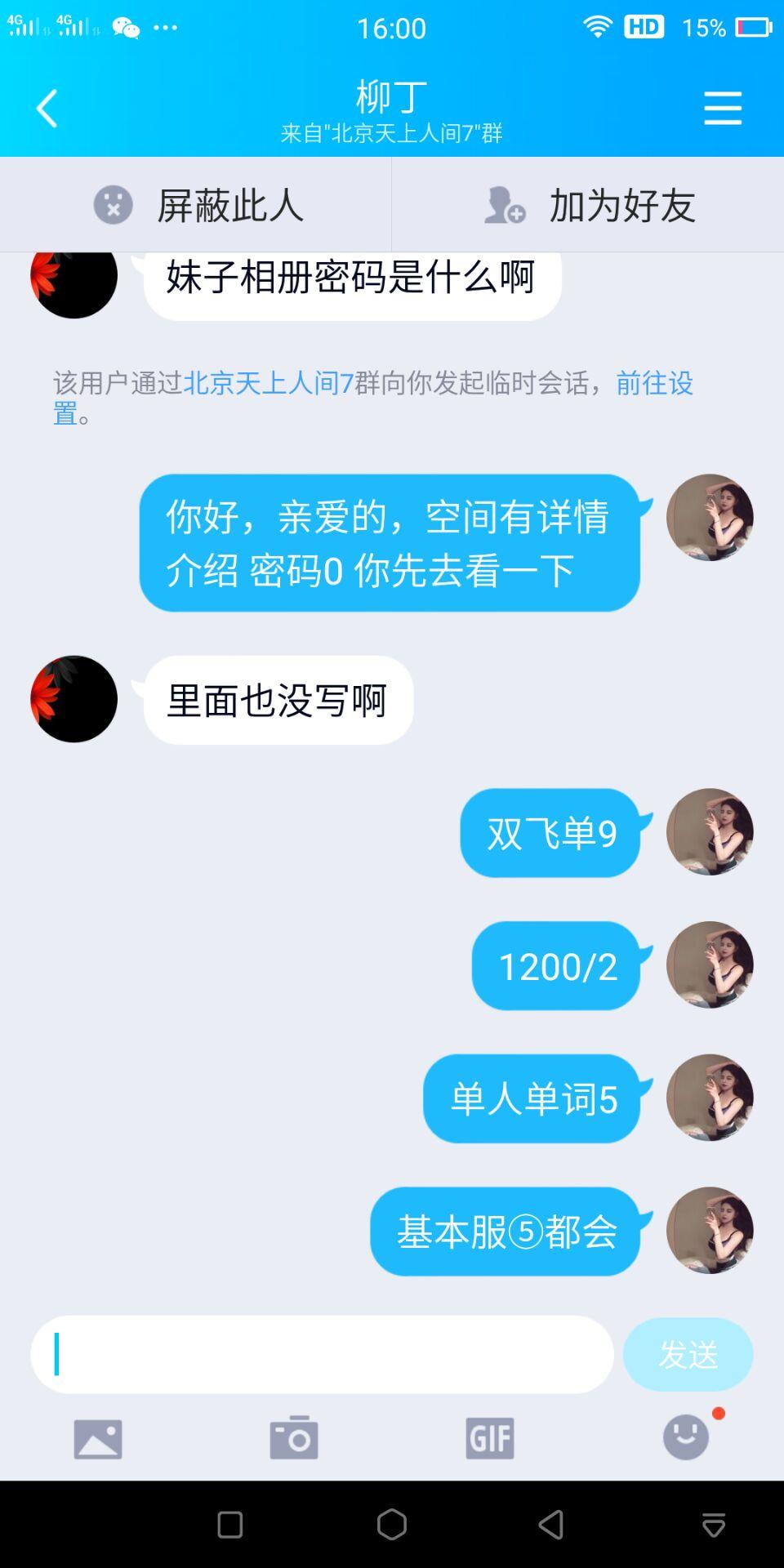Open the 北京天上人间7 group link
This screenshot has height=1568, width=784.
(268, 382)
